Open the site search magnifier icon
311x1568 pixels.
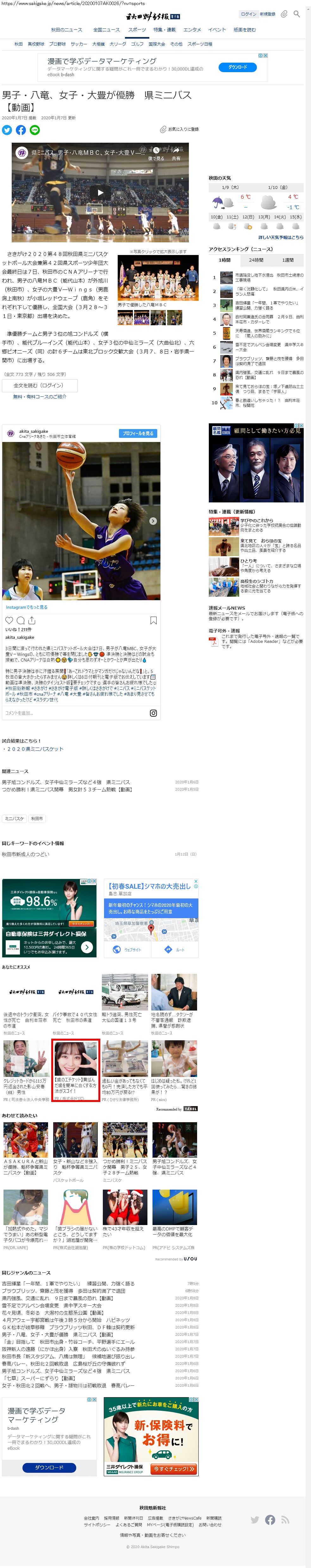(296, 13)
